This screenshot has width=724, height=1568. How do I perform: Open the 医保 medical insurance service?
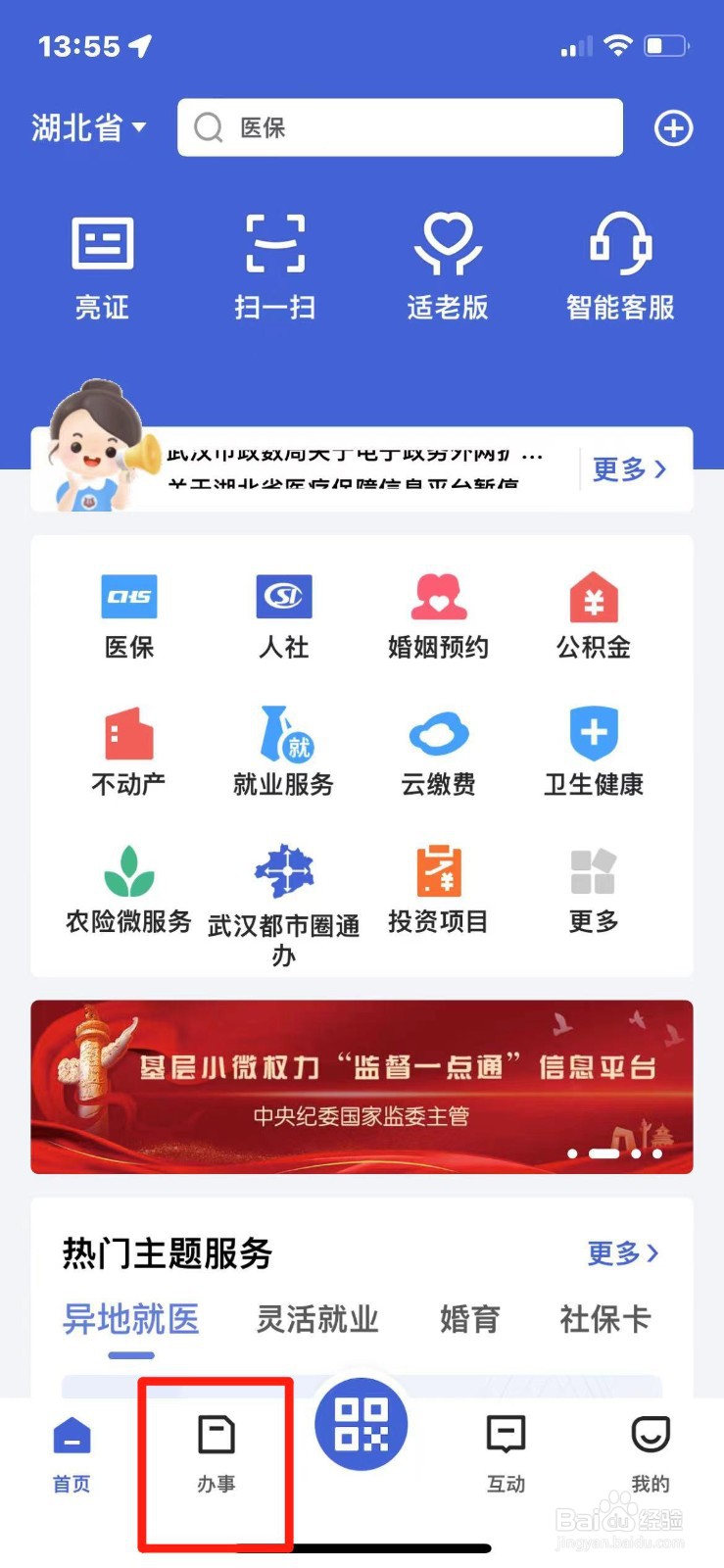pos(129,614)
